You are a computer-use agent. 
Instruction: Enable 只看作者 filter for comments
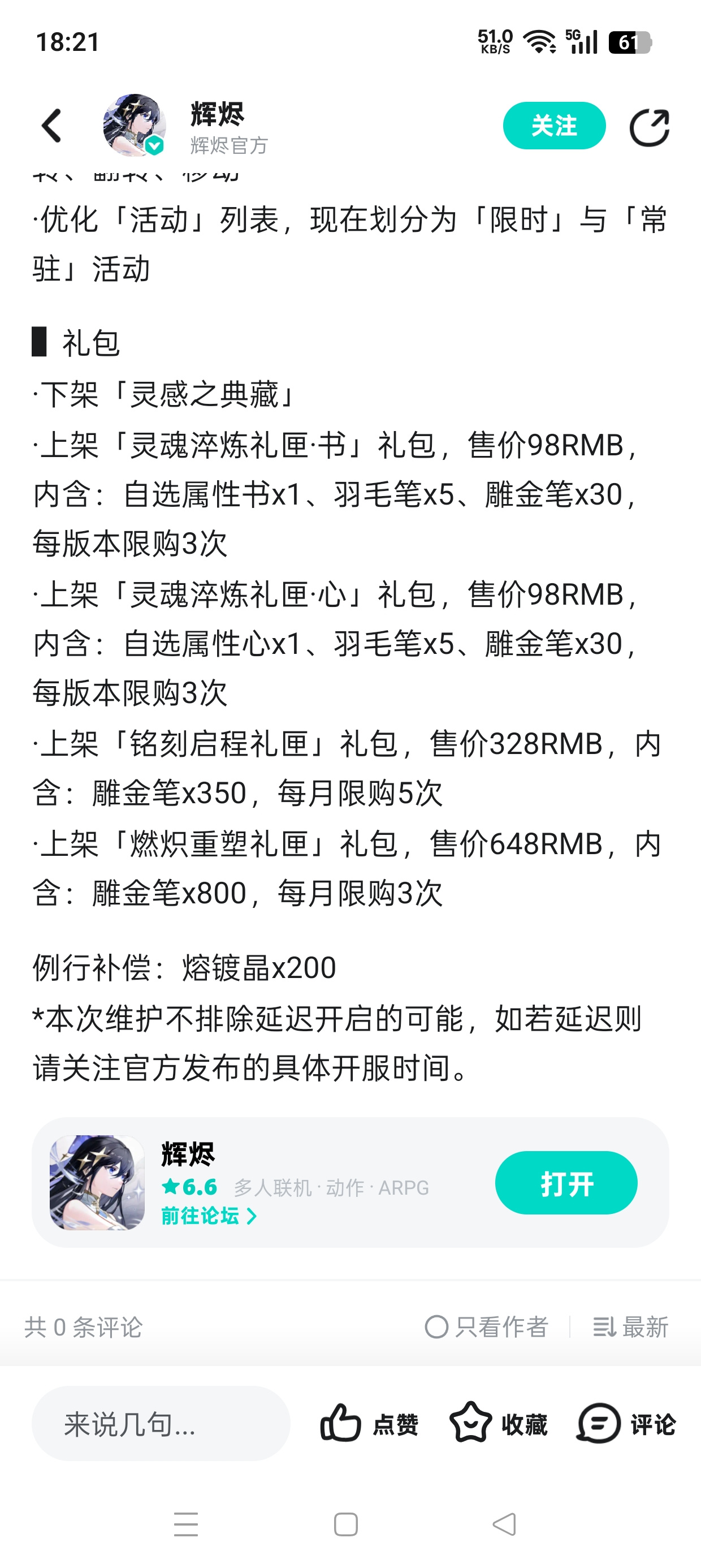487,1327
